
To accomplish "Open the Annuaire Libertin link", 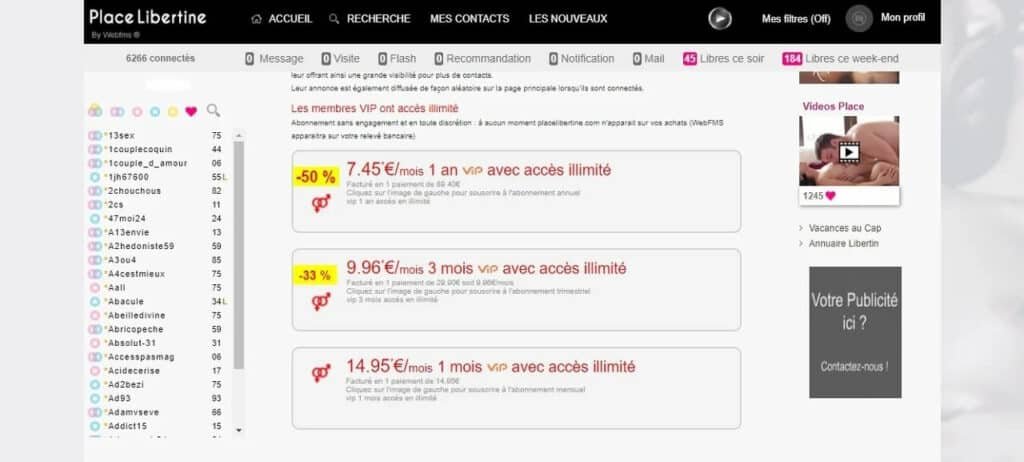I will [844, 243].
